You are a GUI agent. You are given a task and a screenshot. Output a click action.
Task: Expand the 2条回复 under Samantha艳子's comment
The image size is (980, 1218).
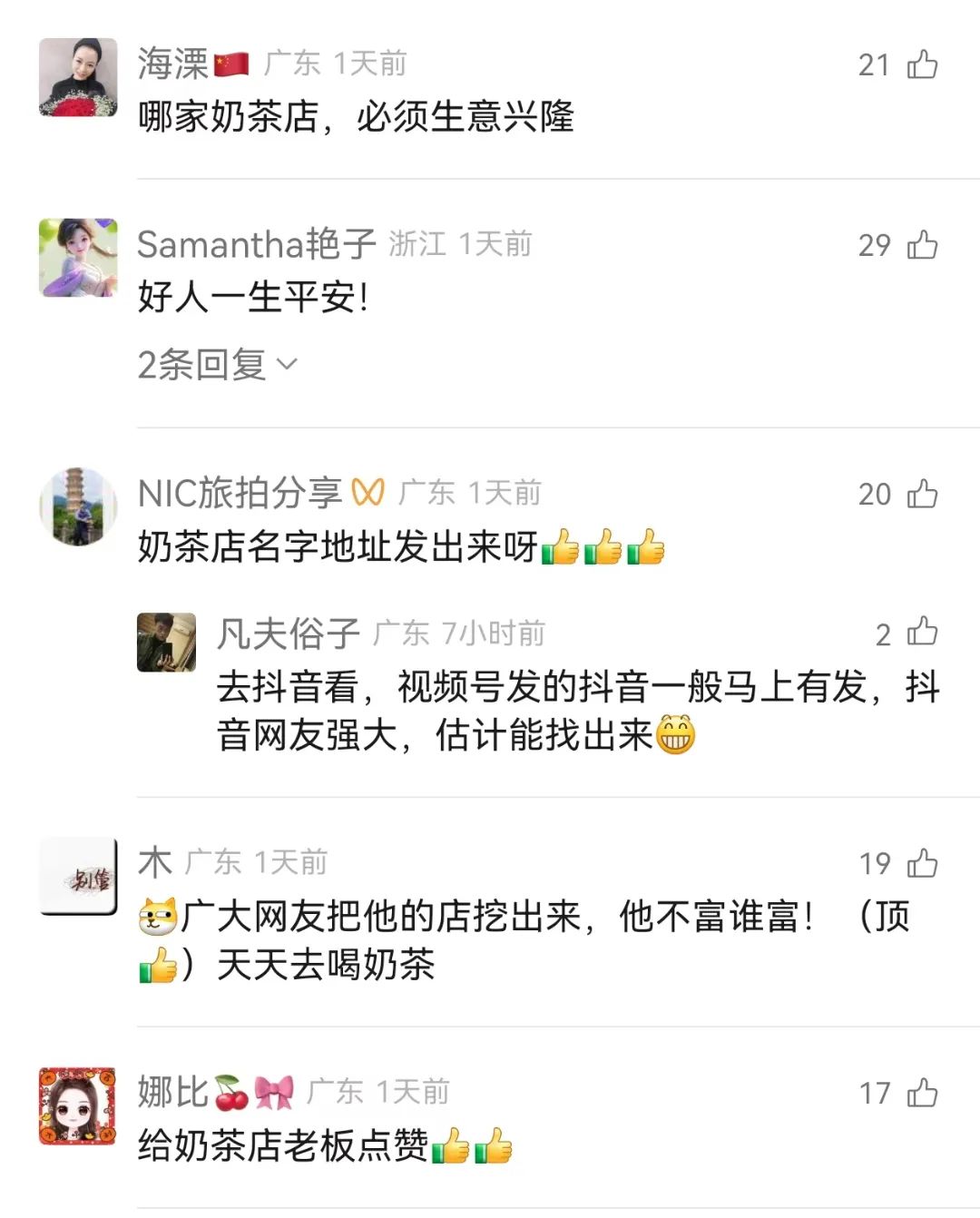click(x=218, y=365)
